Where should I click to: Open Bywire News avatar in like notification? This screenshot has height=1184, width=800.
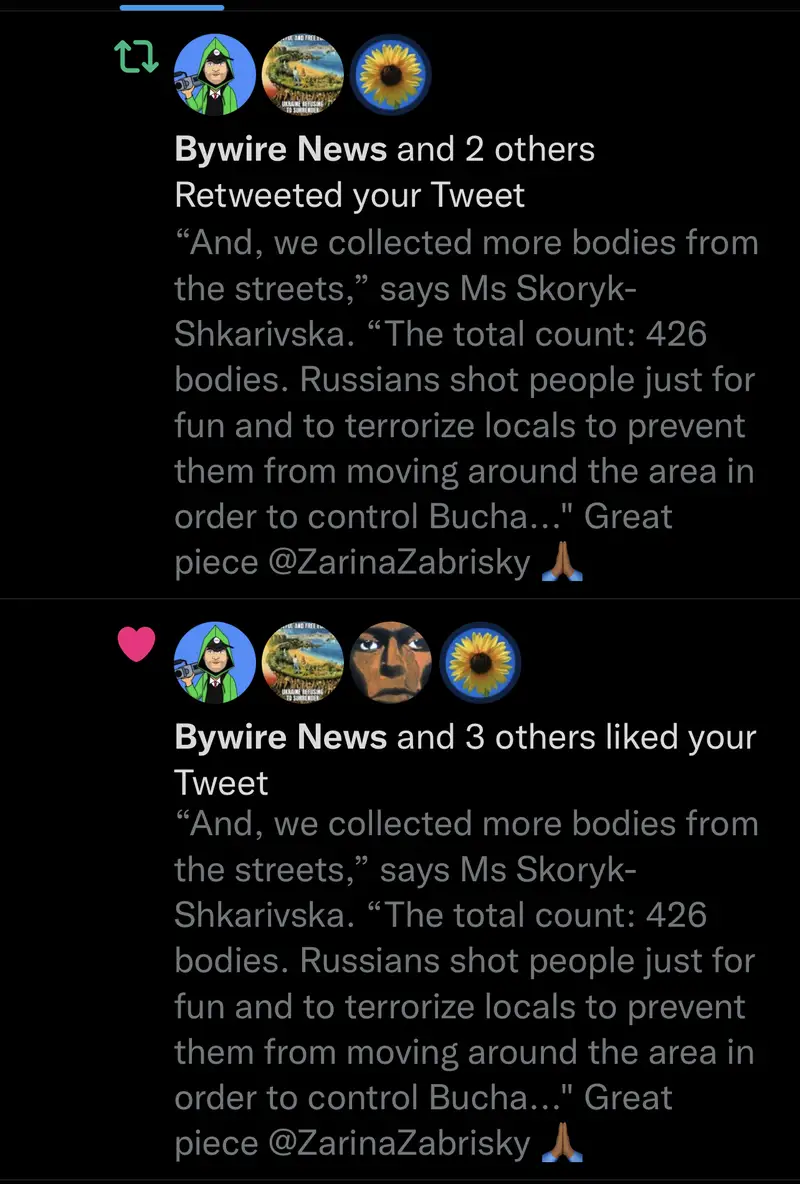point(214,660)
